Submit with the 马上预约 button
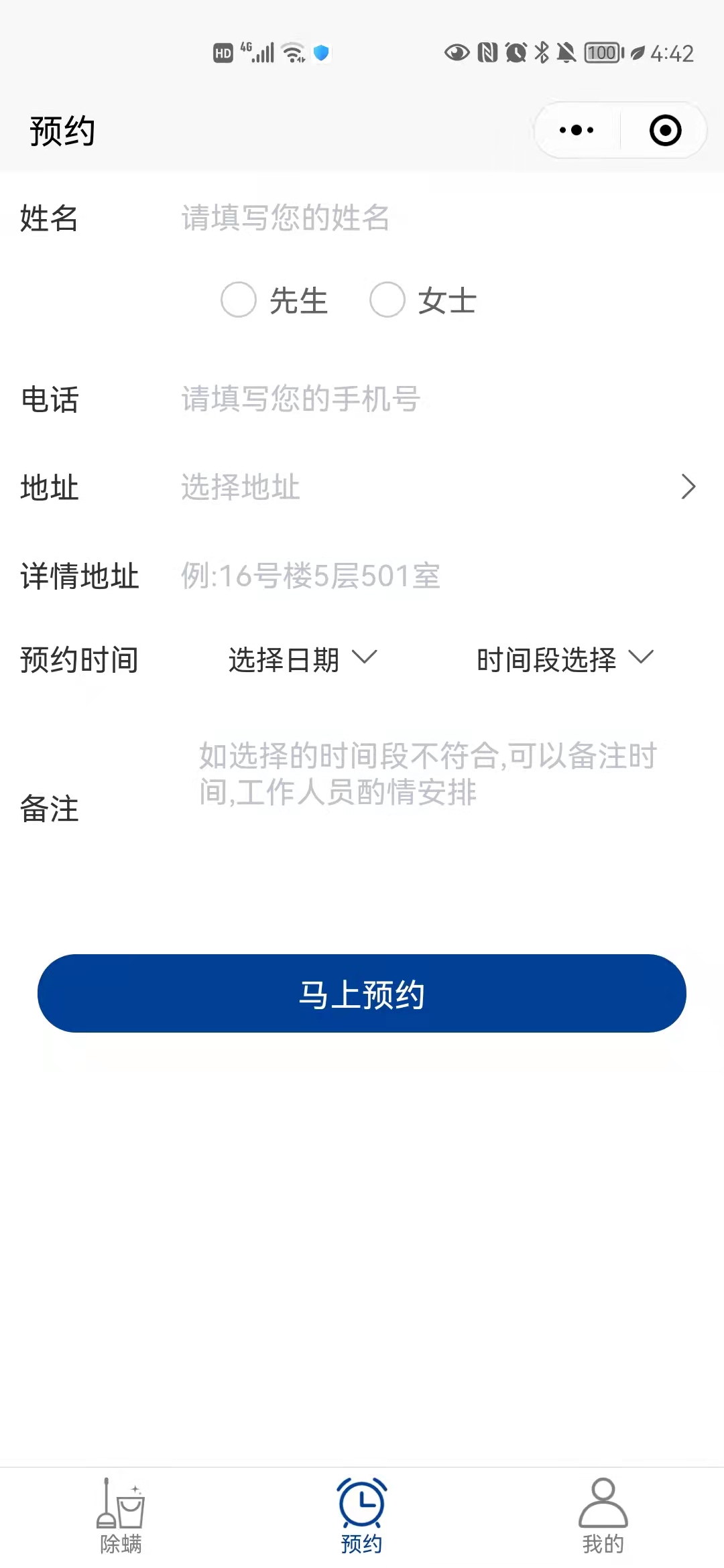 [x=362, y=993]
